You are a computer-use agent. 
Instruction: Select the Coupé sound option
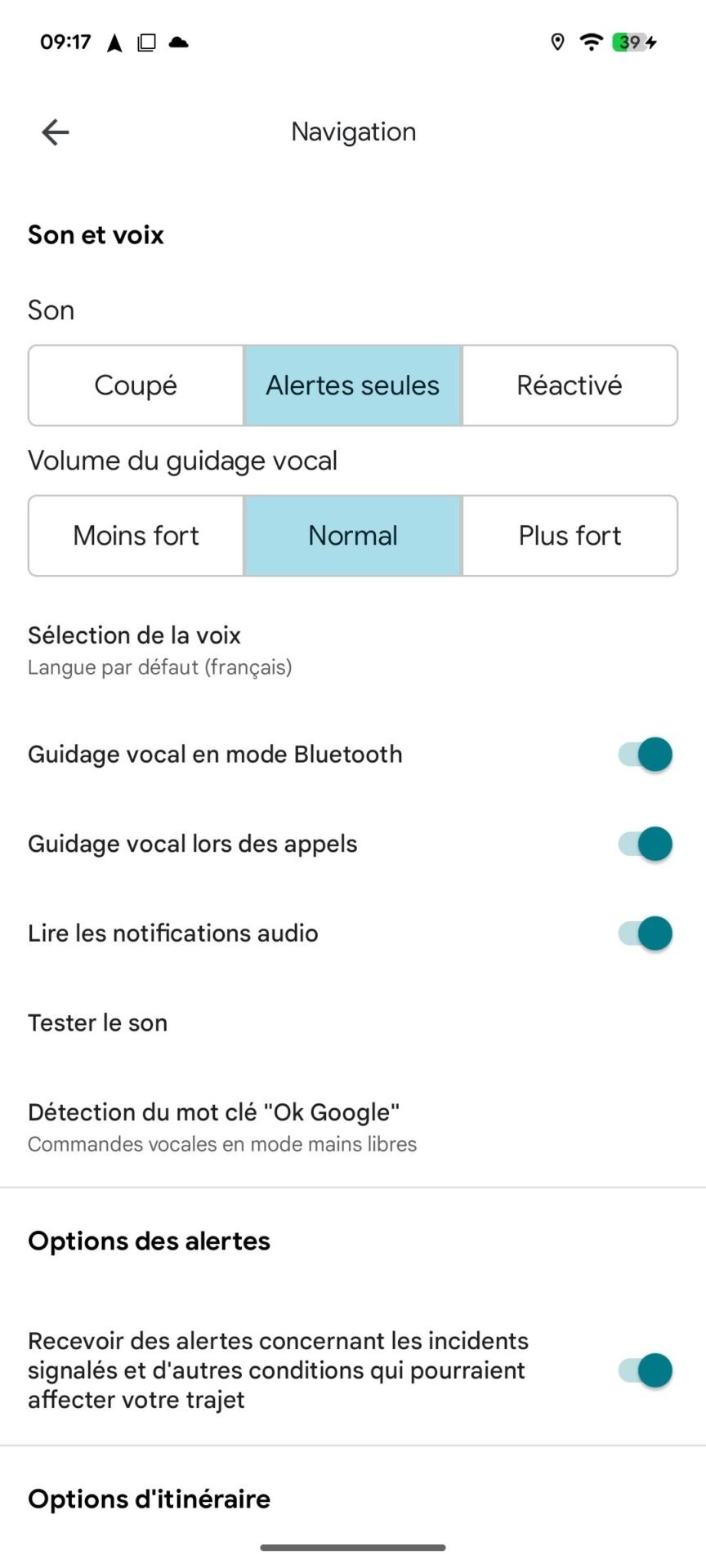tap(136, 385)
